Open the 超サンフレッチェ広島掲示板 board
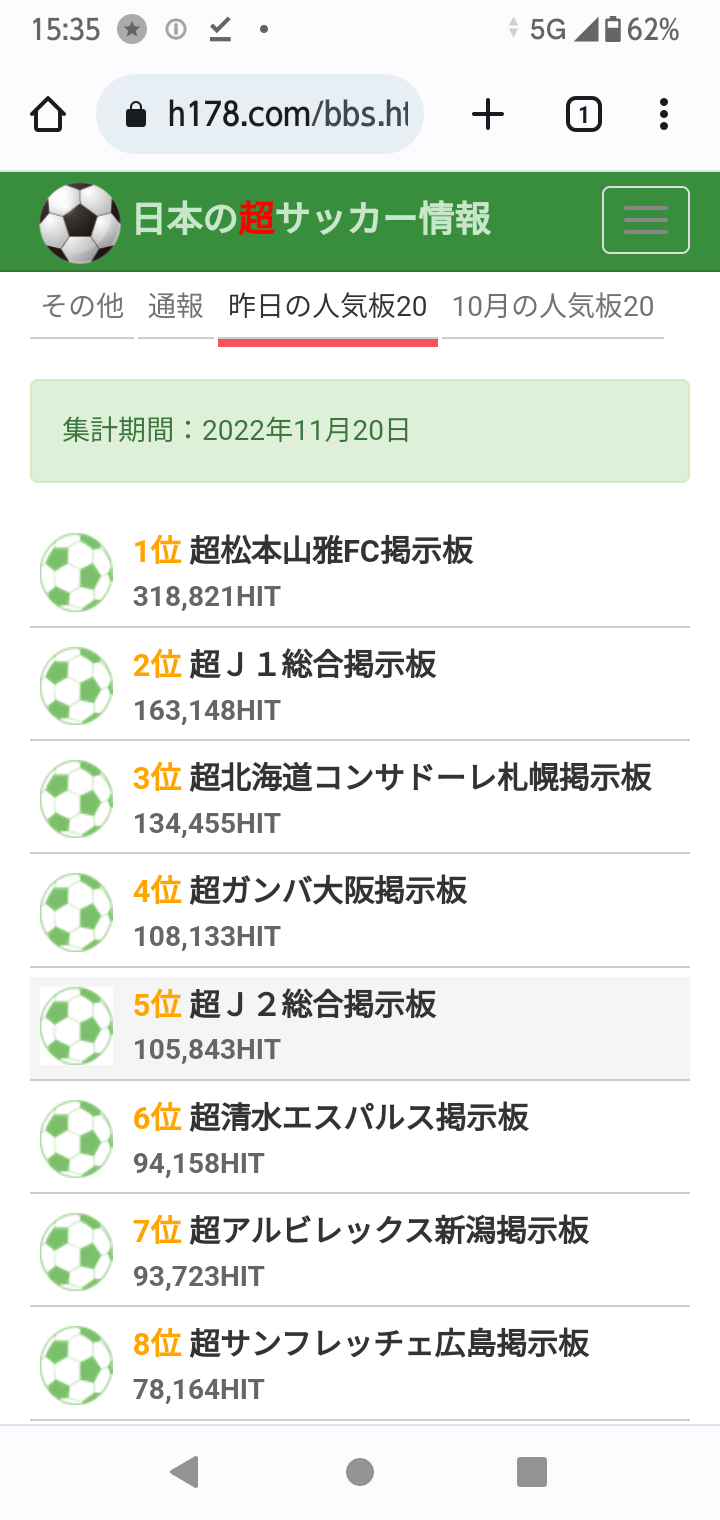This screenshot has height=1520, width=720. coord(360,1363)
